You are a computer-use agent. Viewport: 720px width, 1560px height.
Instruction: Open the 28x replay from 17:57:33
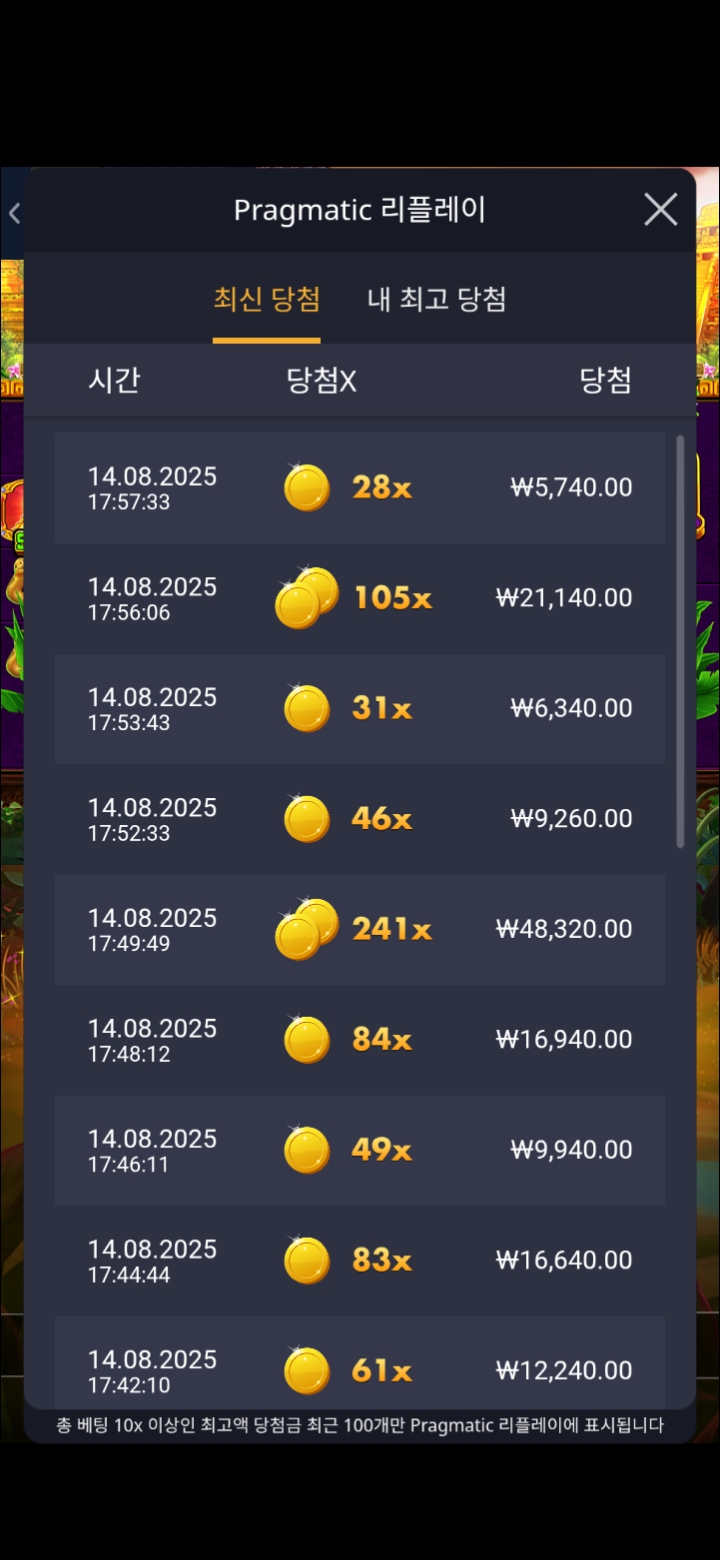360,488
